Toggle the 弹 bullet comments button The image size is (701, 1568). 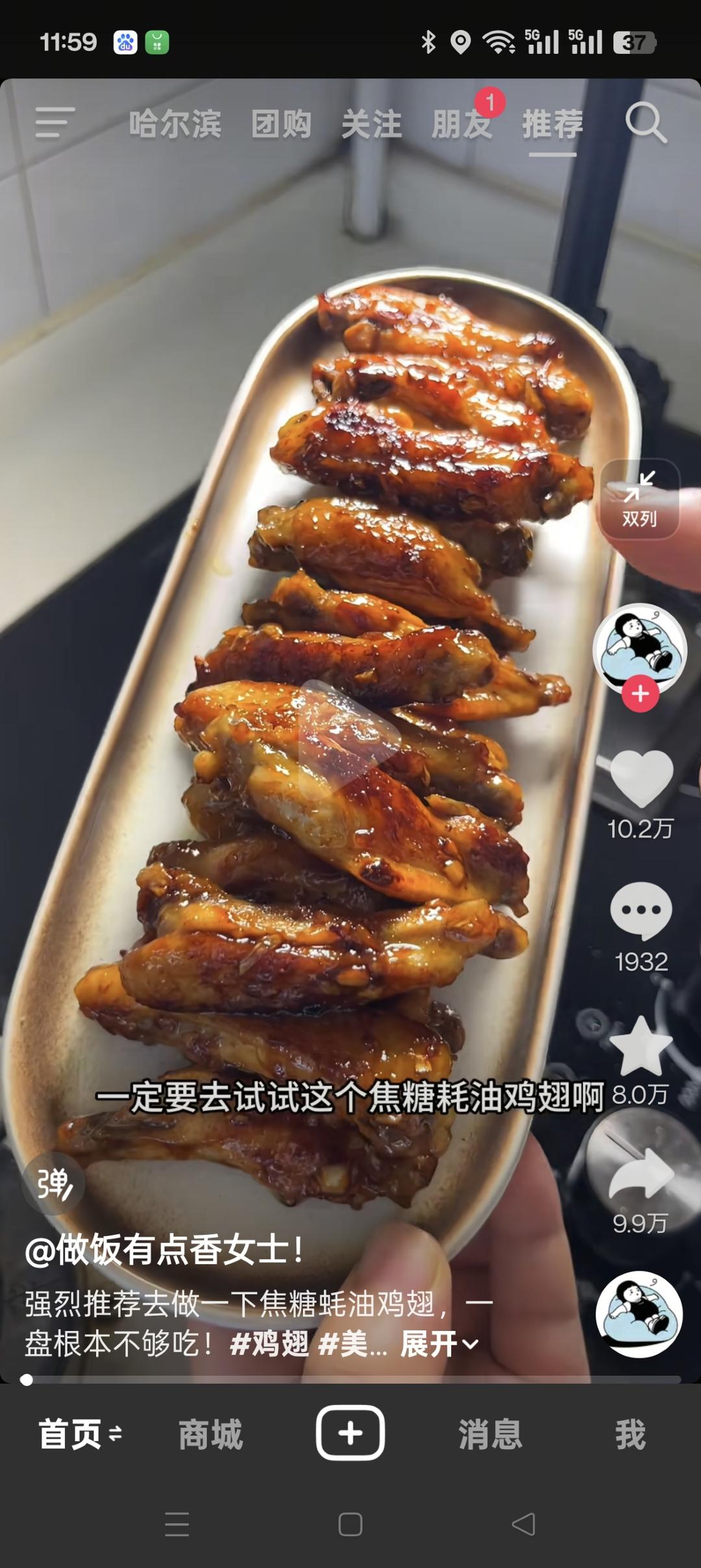(53, 1184)
